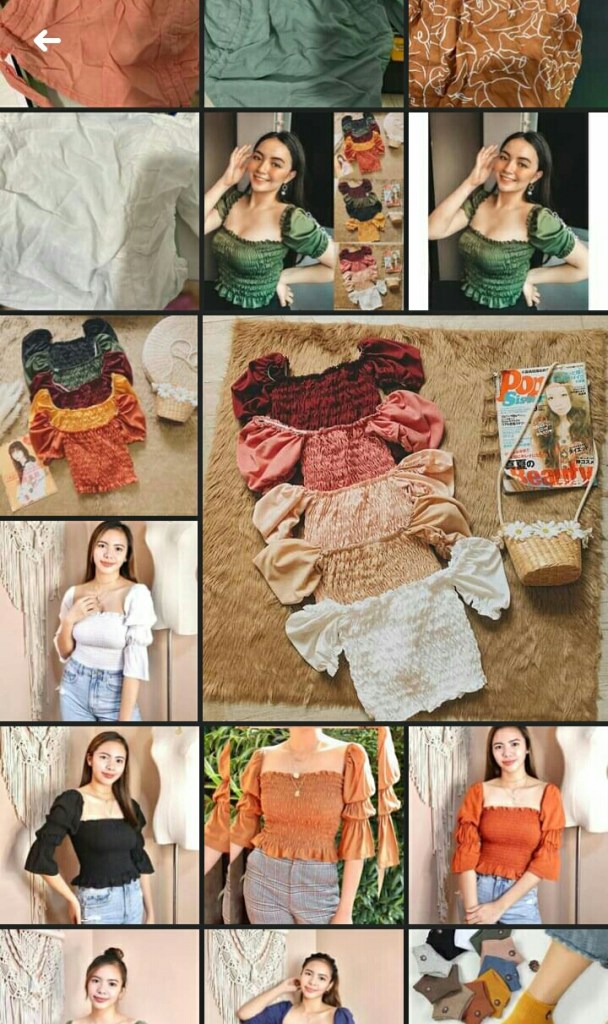View green top photo with color collage
The width and height of the screenshot is (608, 1024).
click(303, 211)
